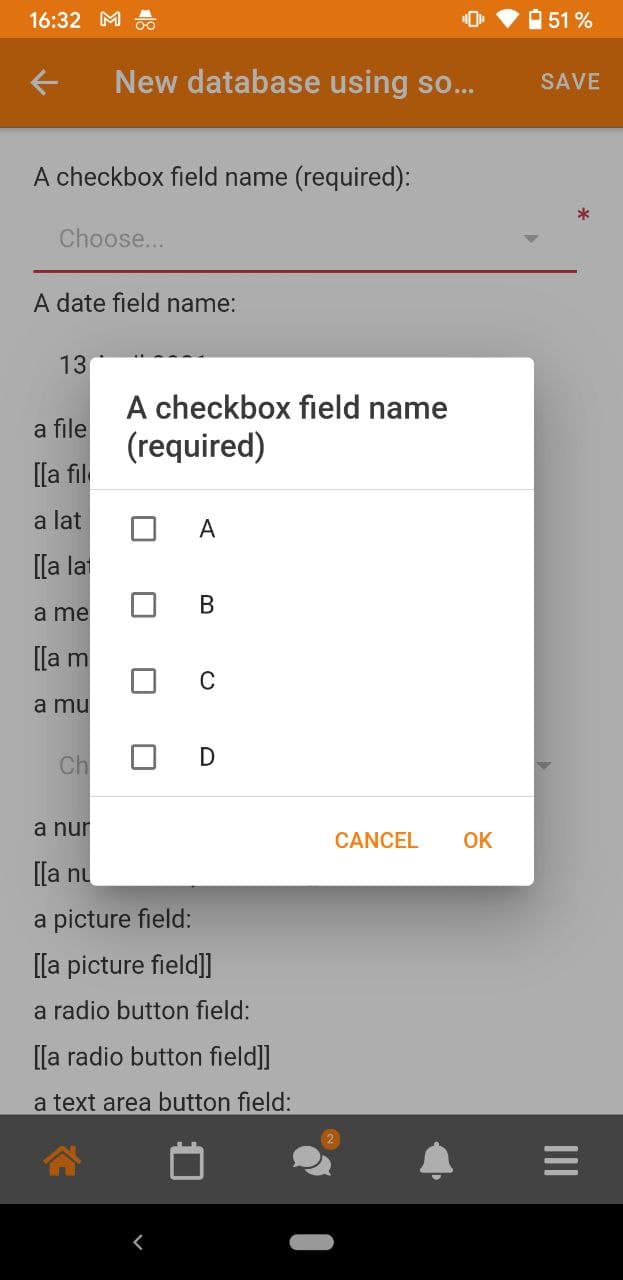
Task: Confirm selection with OK
Action: coord(478,840)
